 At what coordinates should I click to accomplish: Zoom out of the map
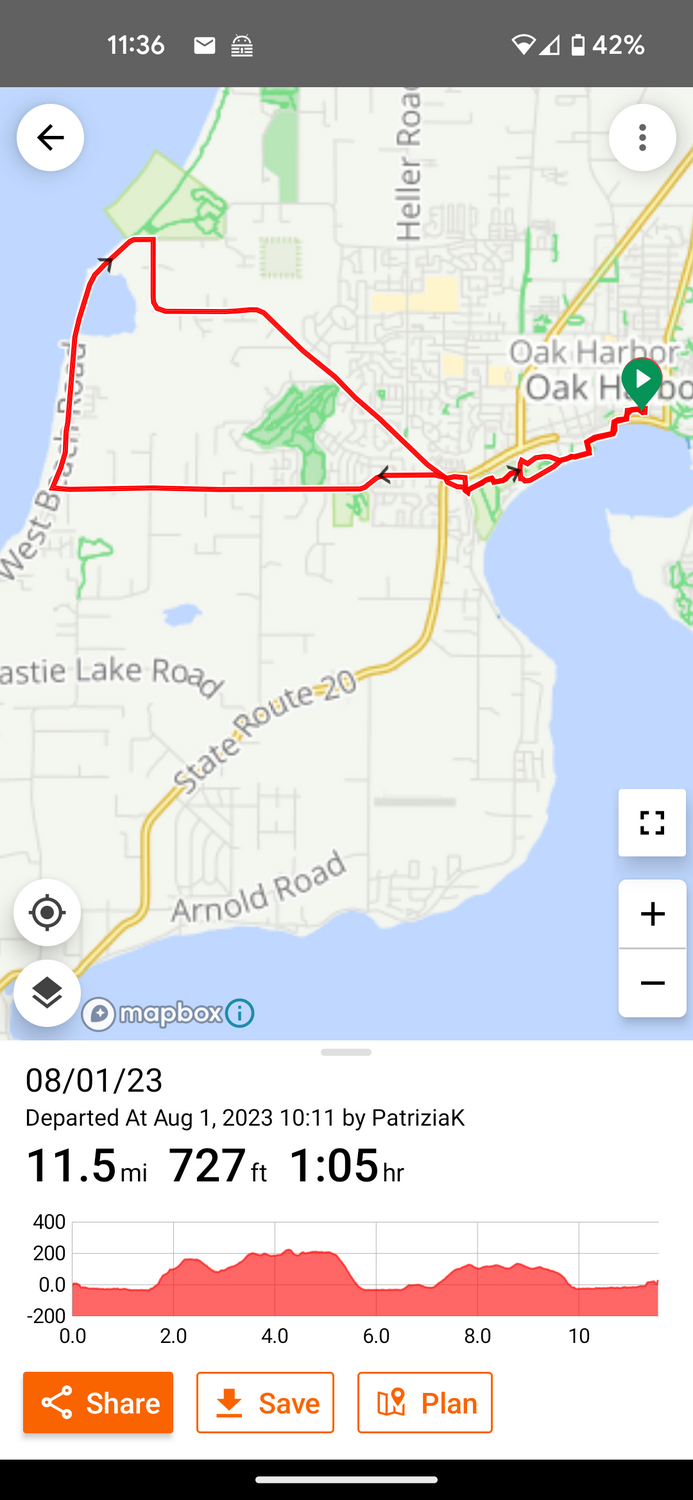click(652, 983)
